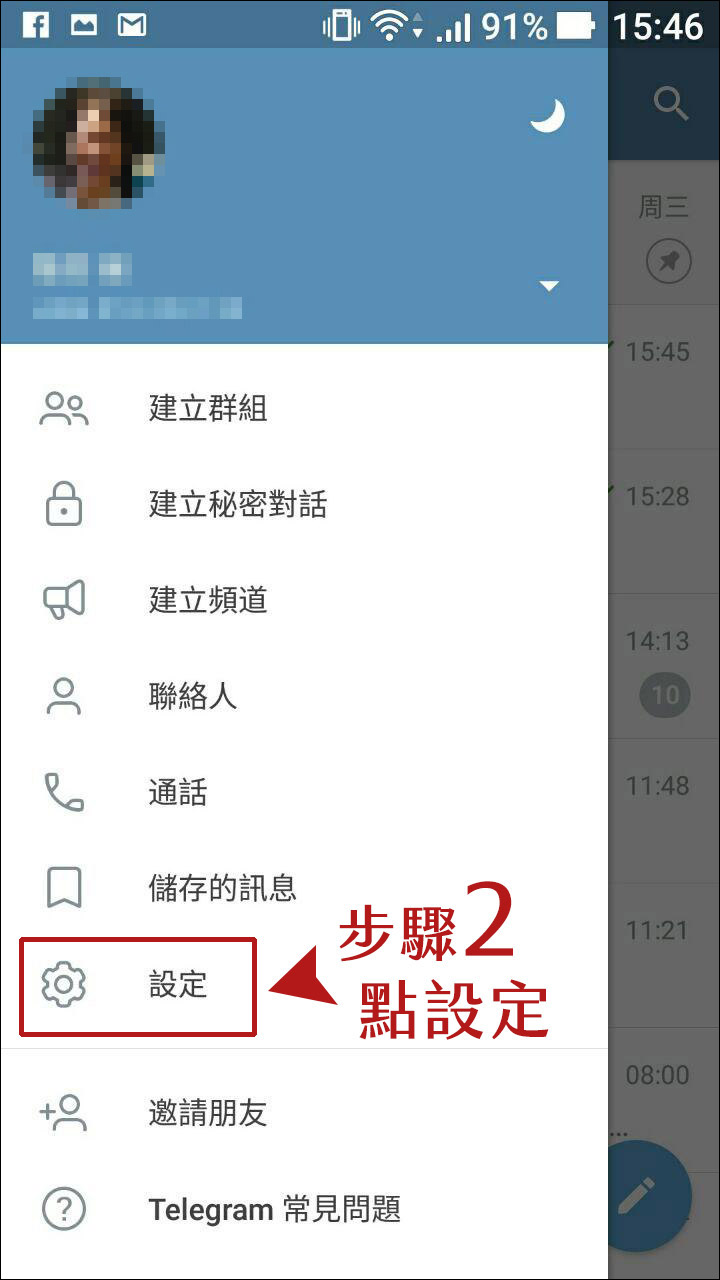This screenshot has width=720, height=1280.
Task: Start a secret chat via 建立秘密對話
Action: tap(304, 505)
